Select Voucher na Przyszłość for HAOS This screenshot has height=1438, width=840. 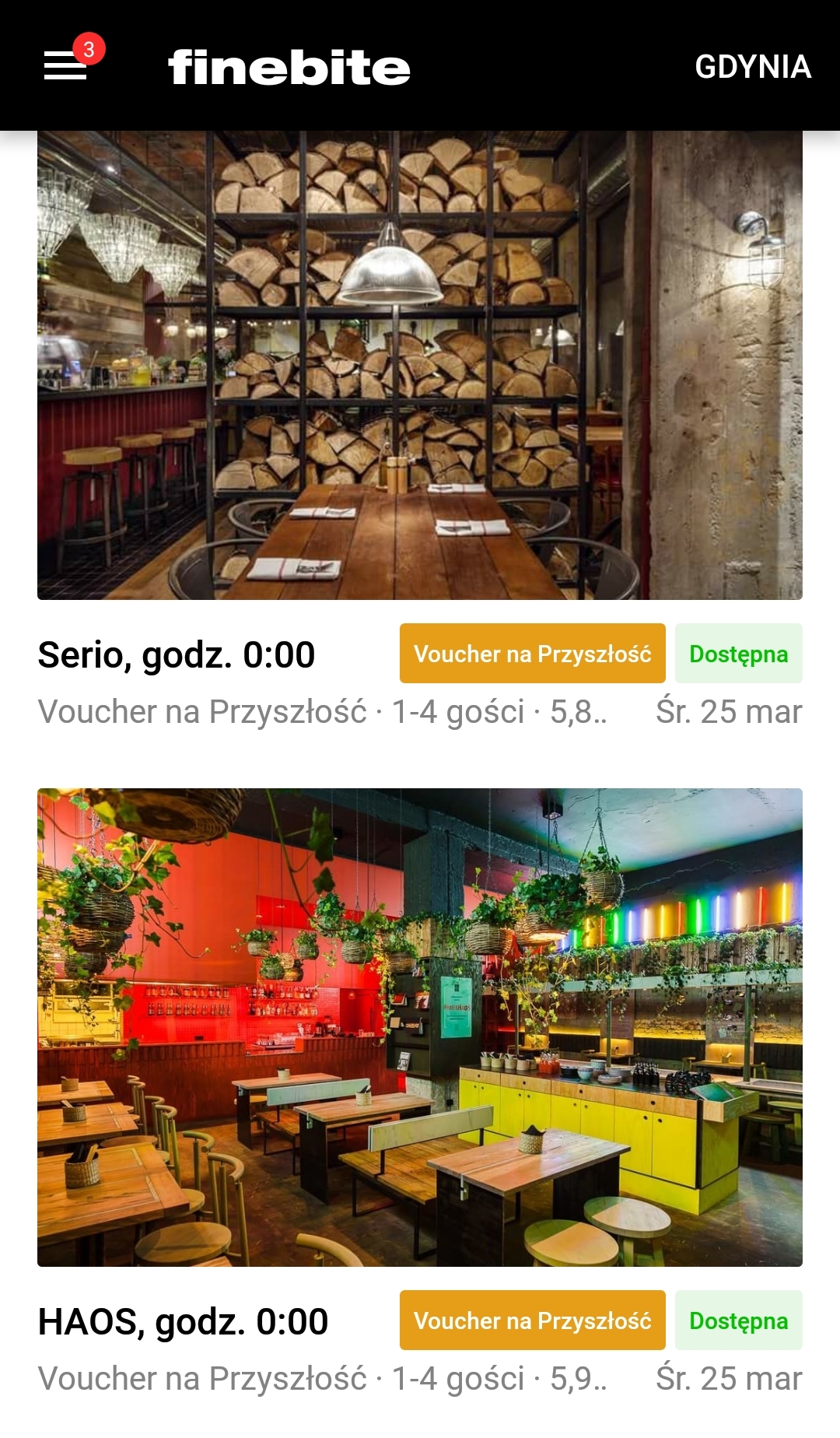(532, 1321)
